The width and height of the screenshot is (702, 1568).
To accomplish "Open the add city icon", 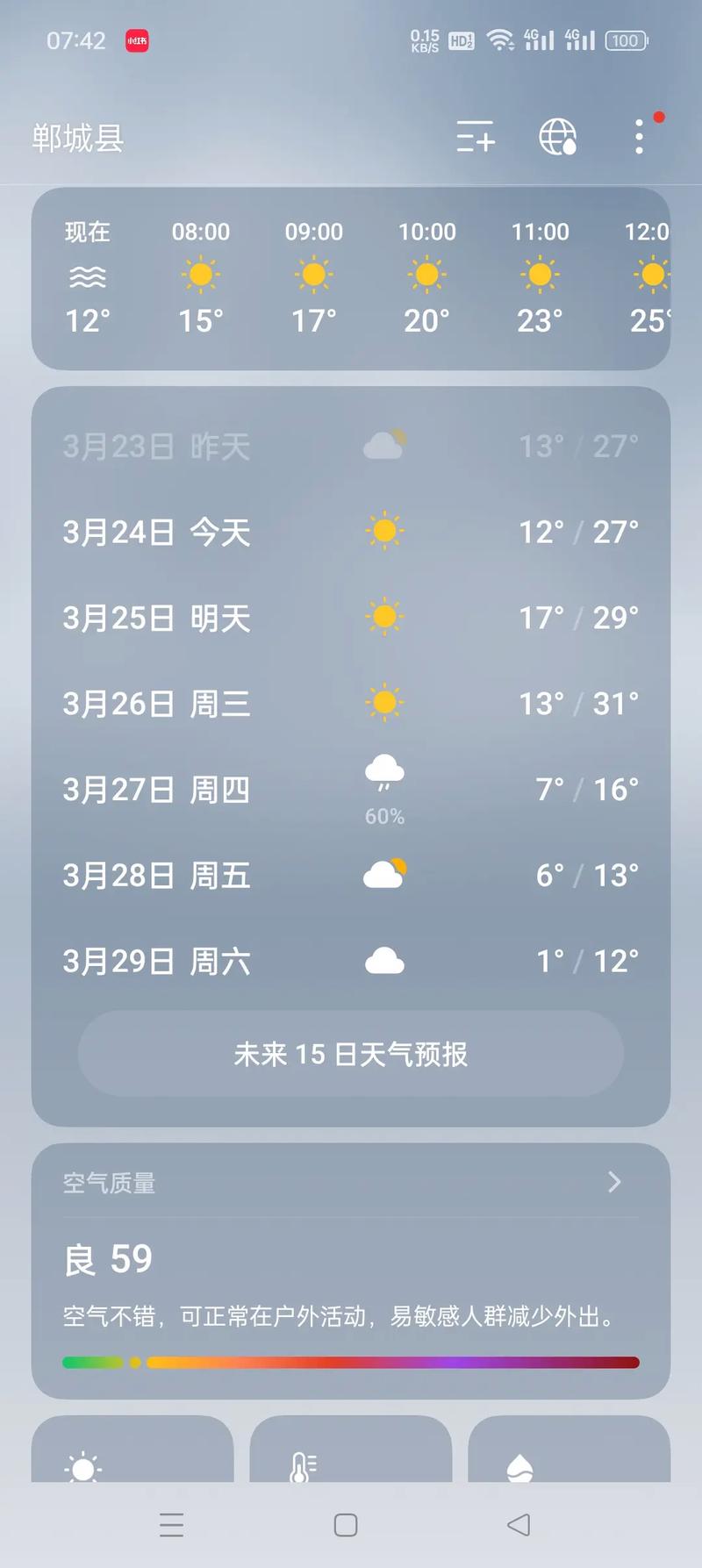I will (x=475, y=138).
